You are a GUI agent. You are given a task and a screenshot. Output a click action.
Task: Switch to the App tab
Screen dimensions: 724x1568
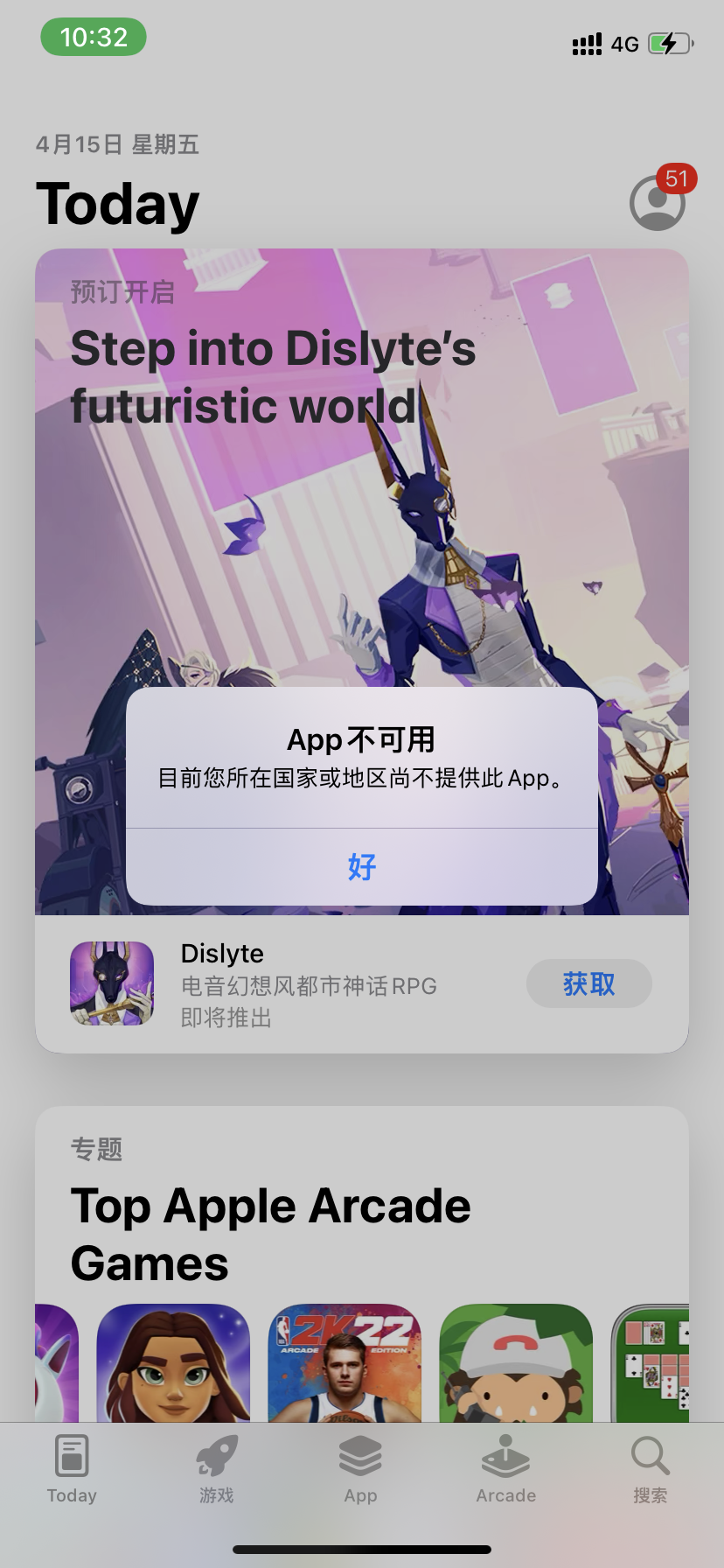coord(360,1470)
